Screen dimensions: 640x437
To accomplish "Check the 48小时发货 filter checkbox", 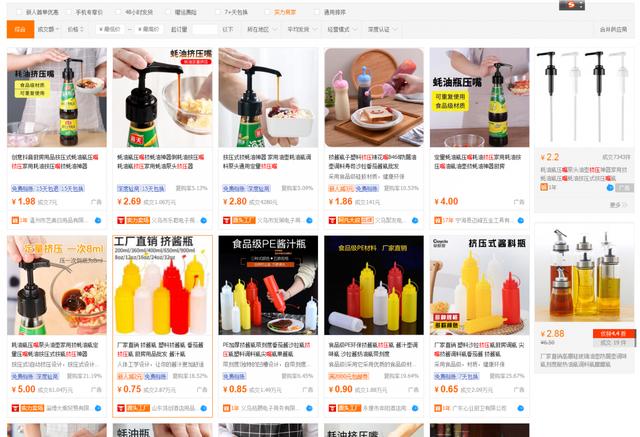I will [119, 12].
